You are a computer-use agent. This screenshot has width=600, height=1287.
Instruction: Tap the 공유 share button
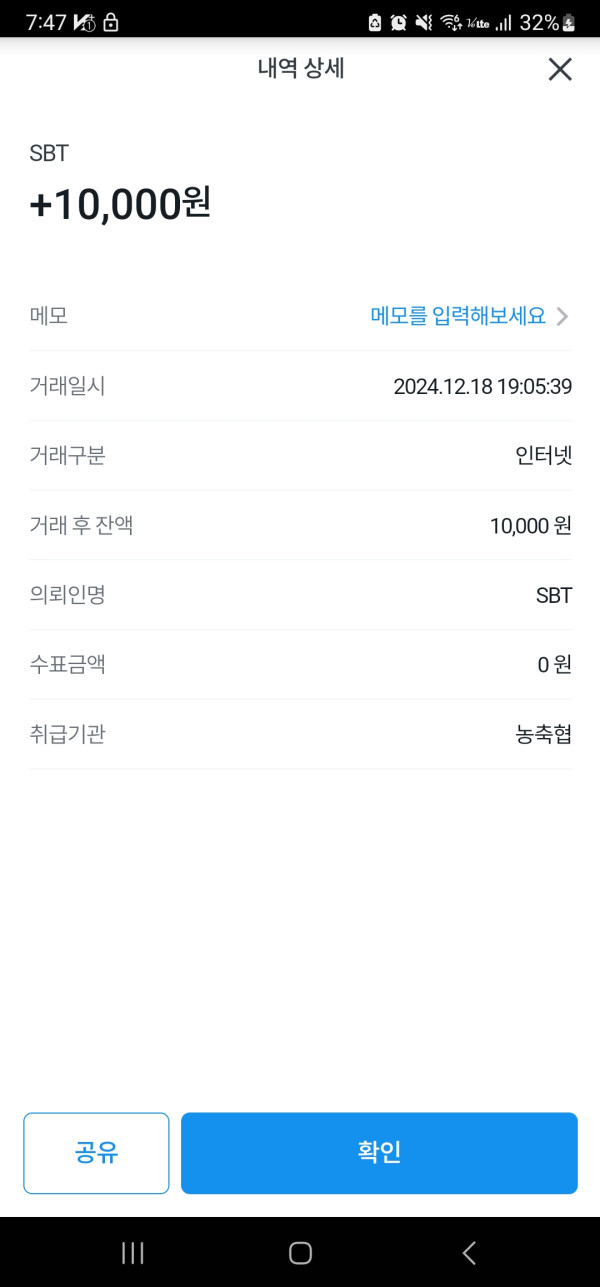coord(96,1152)
